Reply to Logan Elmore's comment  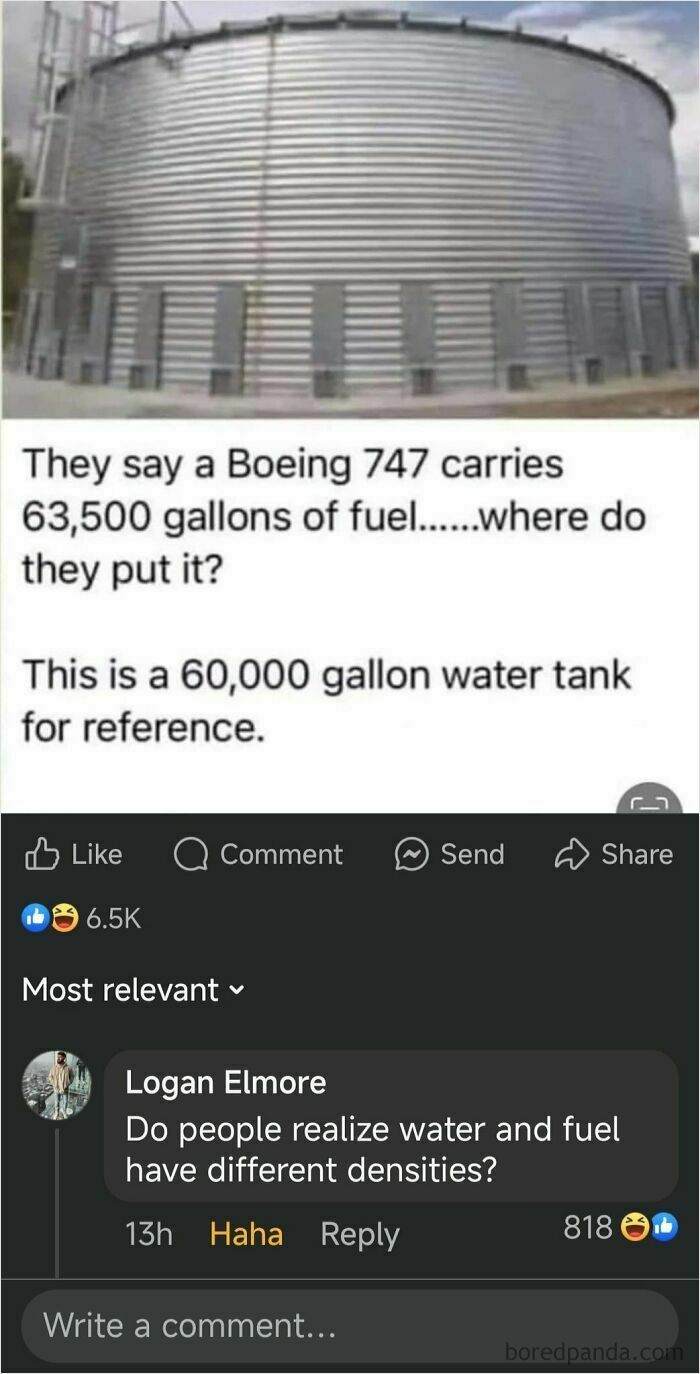pyautogui.click(x=359, y=1234)
